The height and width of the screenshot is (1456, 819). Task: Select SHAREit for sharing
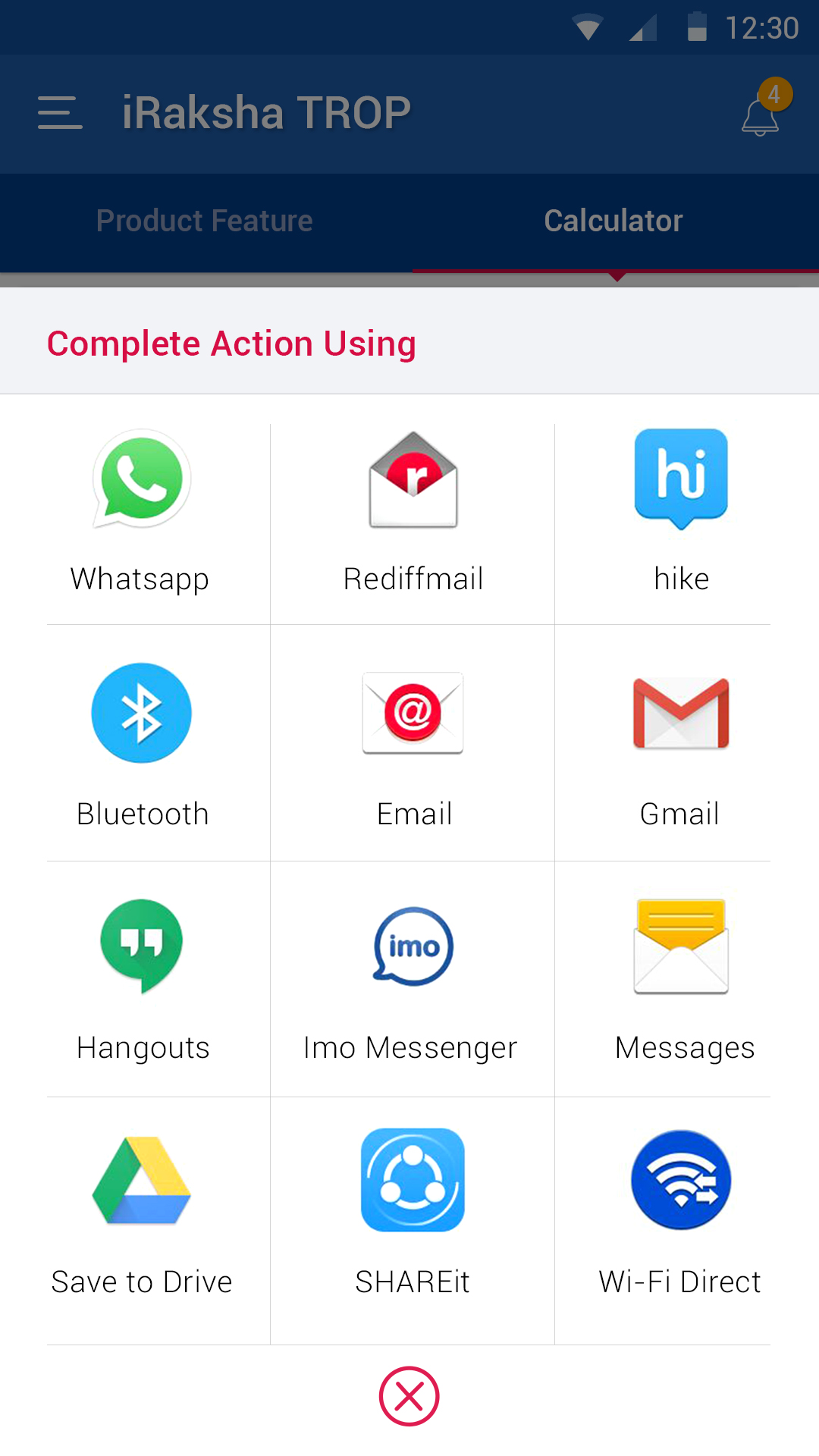click(413, 1213)
